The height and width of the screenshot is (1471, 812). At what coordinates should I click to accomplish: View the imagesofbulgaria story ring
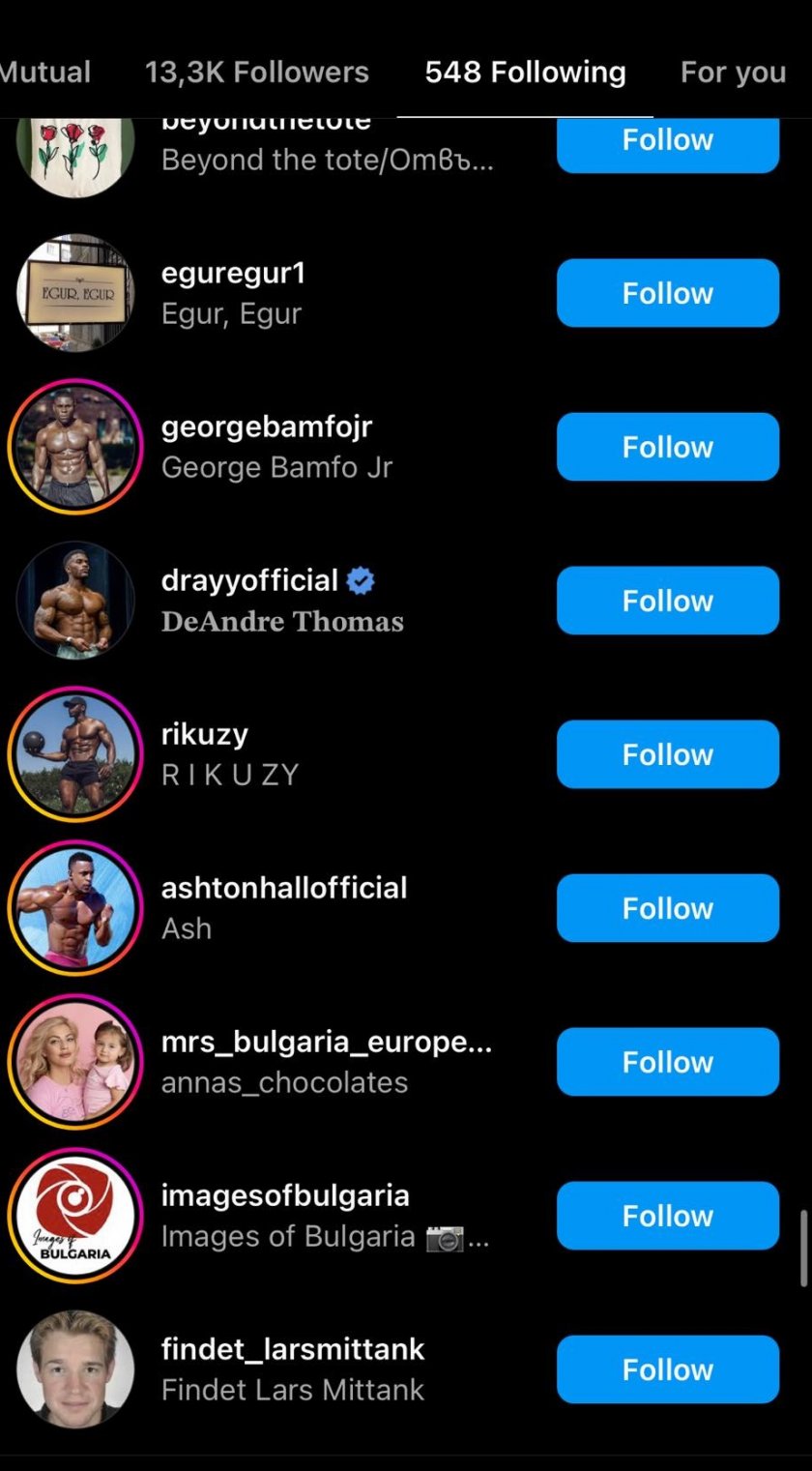(x=75, y=1216)
